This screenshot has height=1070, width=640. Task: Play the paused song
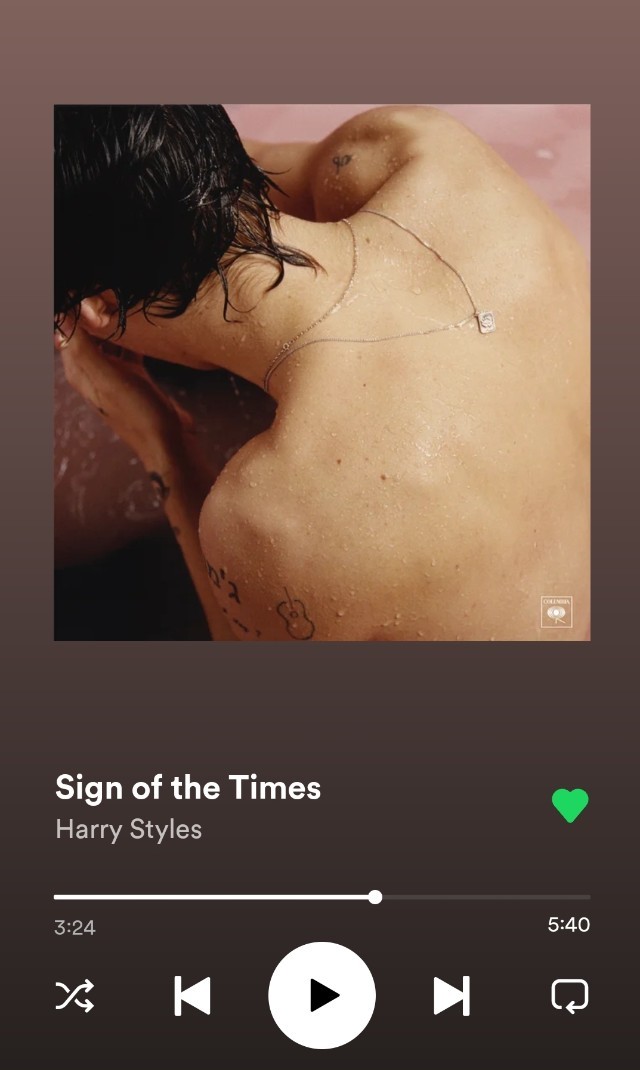click(322, 995)
